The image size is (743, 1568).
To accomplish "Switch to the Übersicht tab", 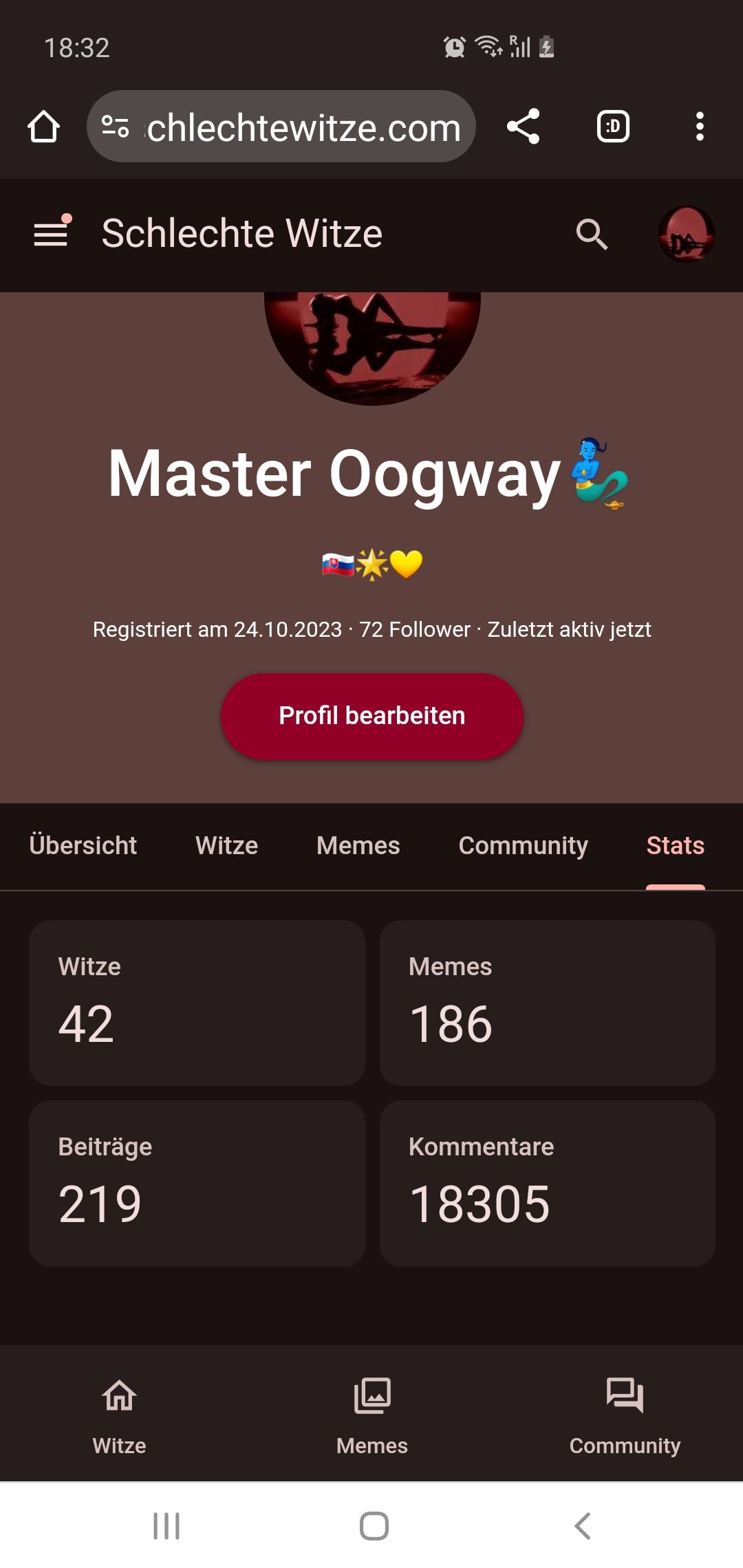I will [83, 845].
